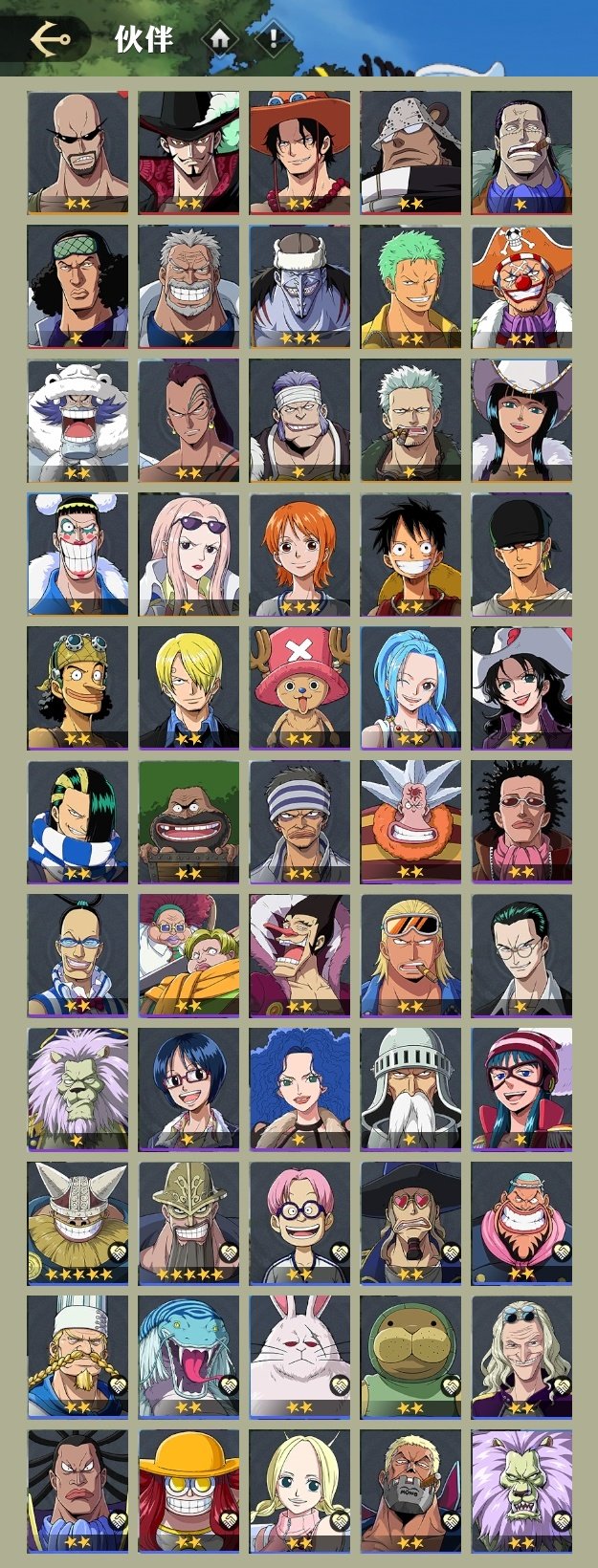Open blonde Kaya's partner card
Screen dimensions: 598x1568
point(299,1491)
